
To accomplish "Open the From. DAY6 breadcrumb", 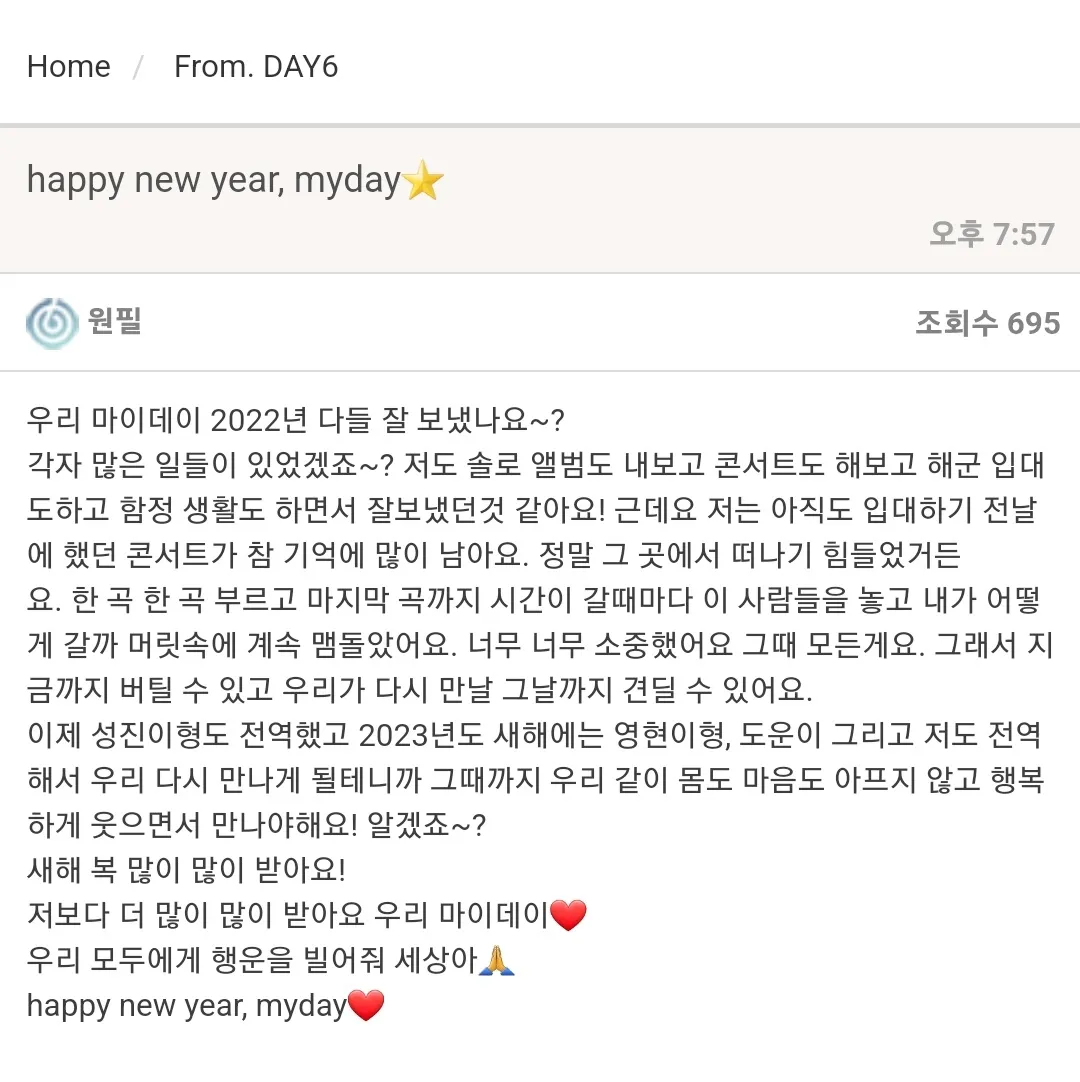I will coord(256,67).
